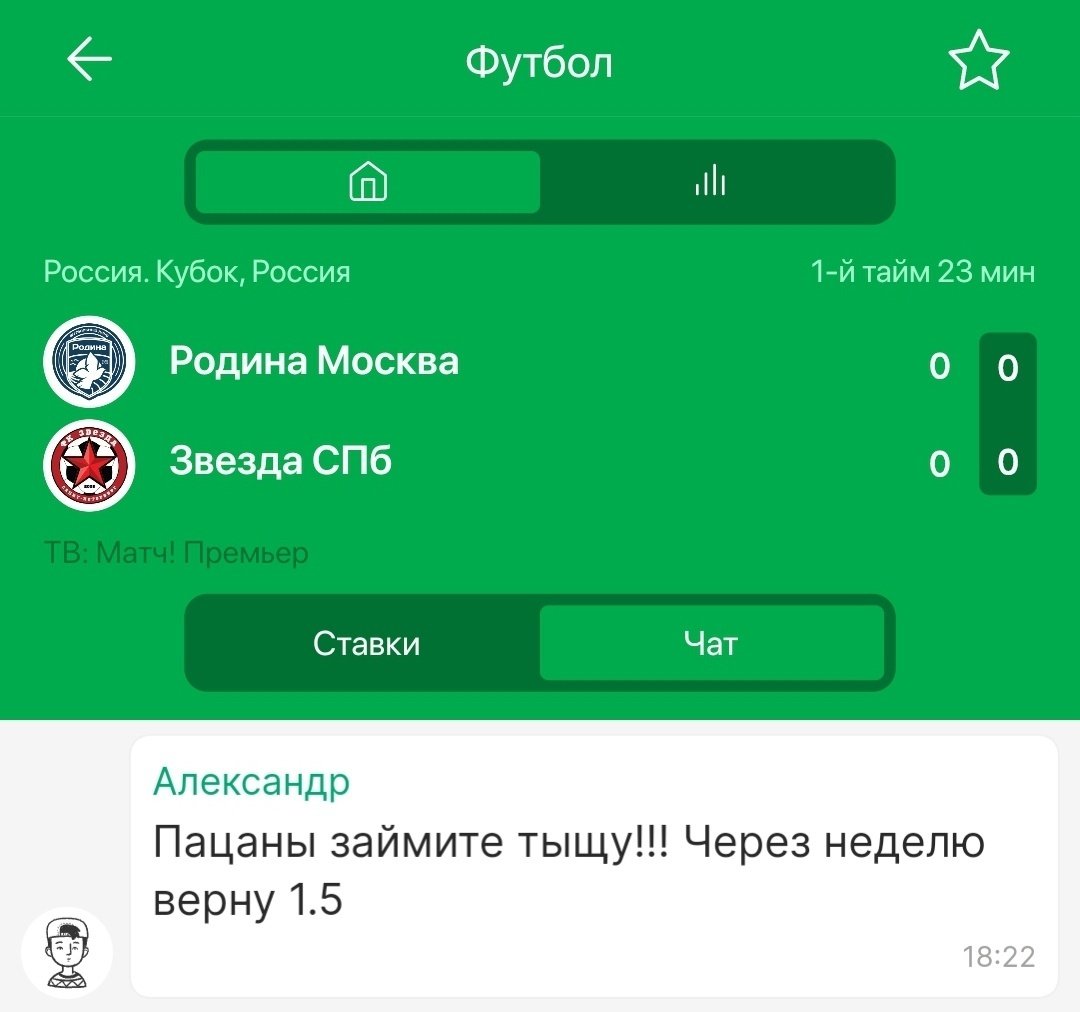Select the Чат tab
This screenshot has height=1012, width=1080.
(711, 644)
